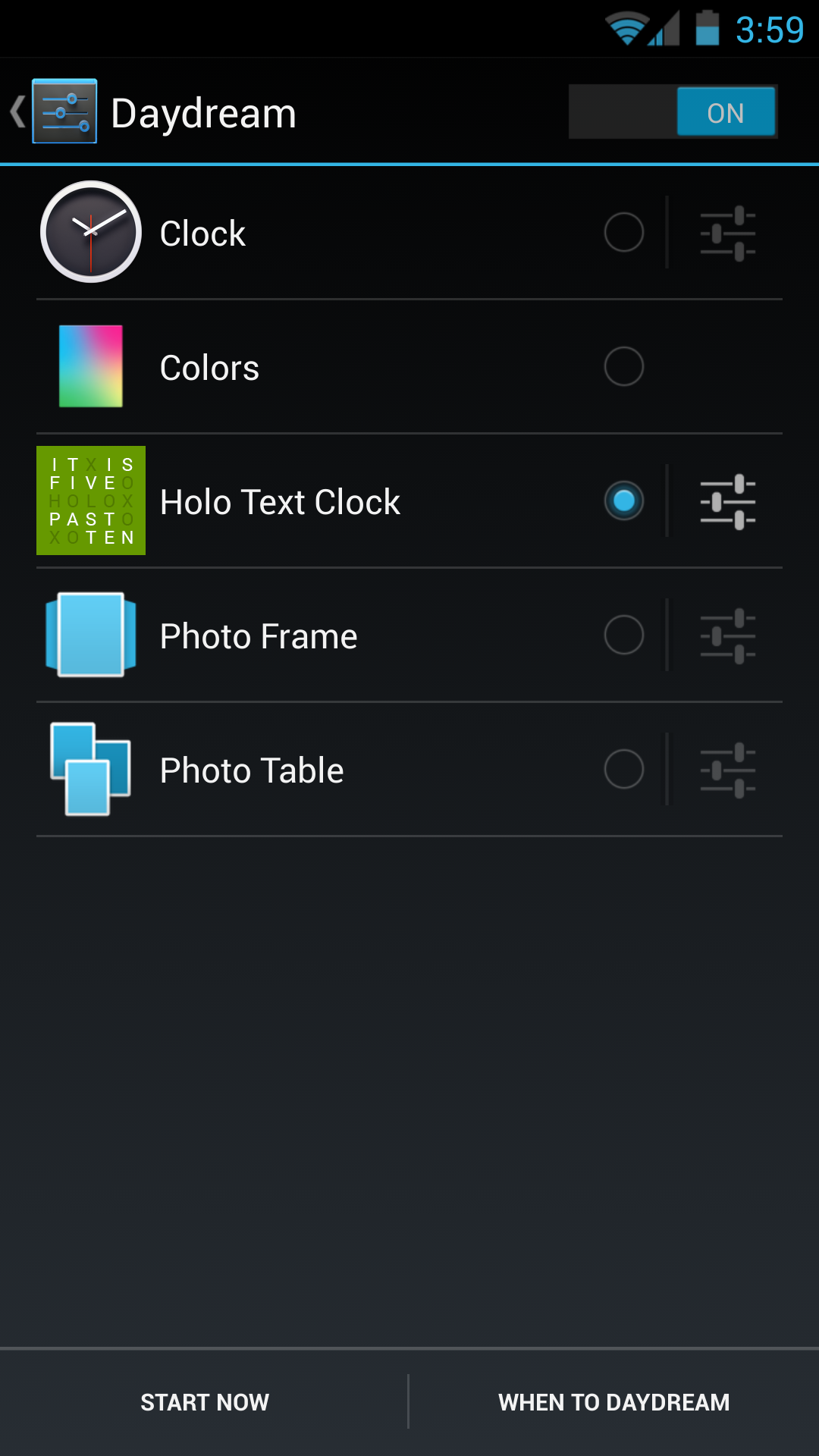Open Holo Text Clock settings sliders icon

727,501
